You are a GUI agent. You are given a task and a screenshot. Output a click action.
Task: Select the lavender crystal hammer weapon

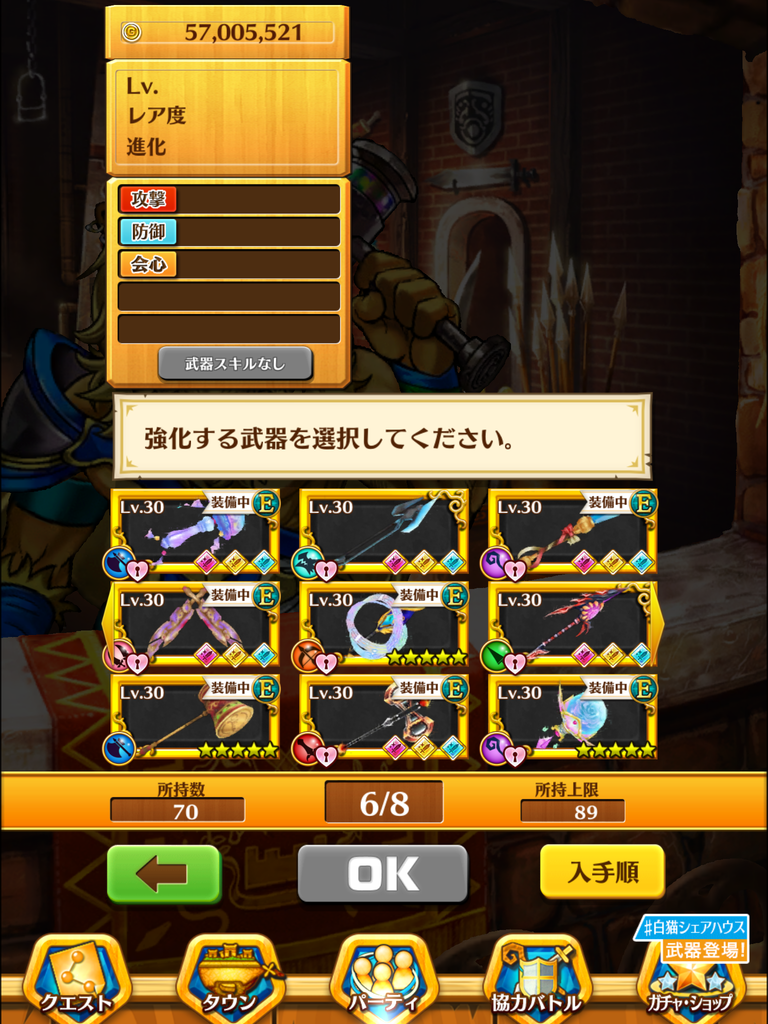pos(195,532)
